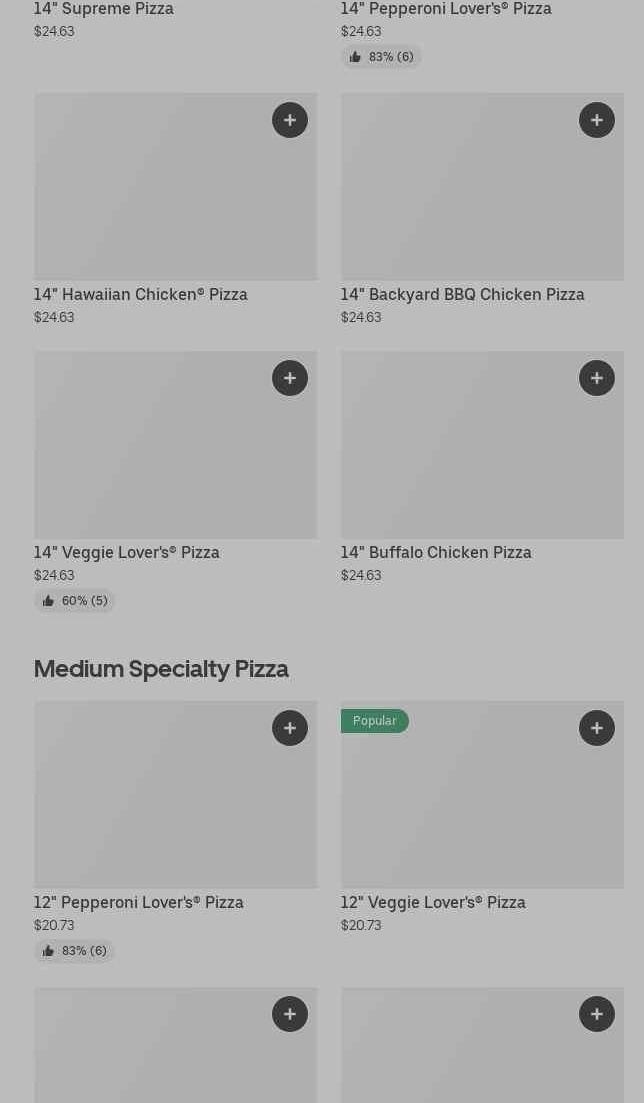
Task: Open 14" Supreme Pizza item
Action: point(104,9)
